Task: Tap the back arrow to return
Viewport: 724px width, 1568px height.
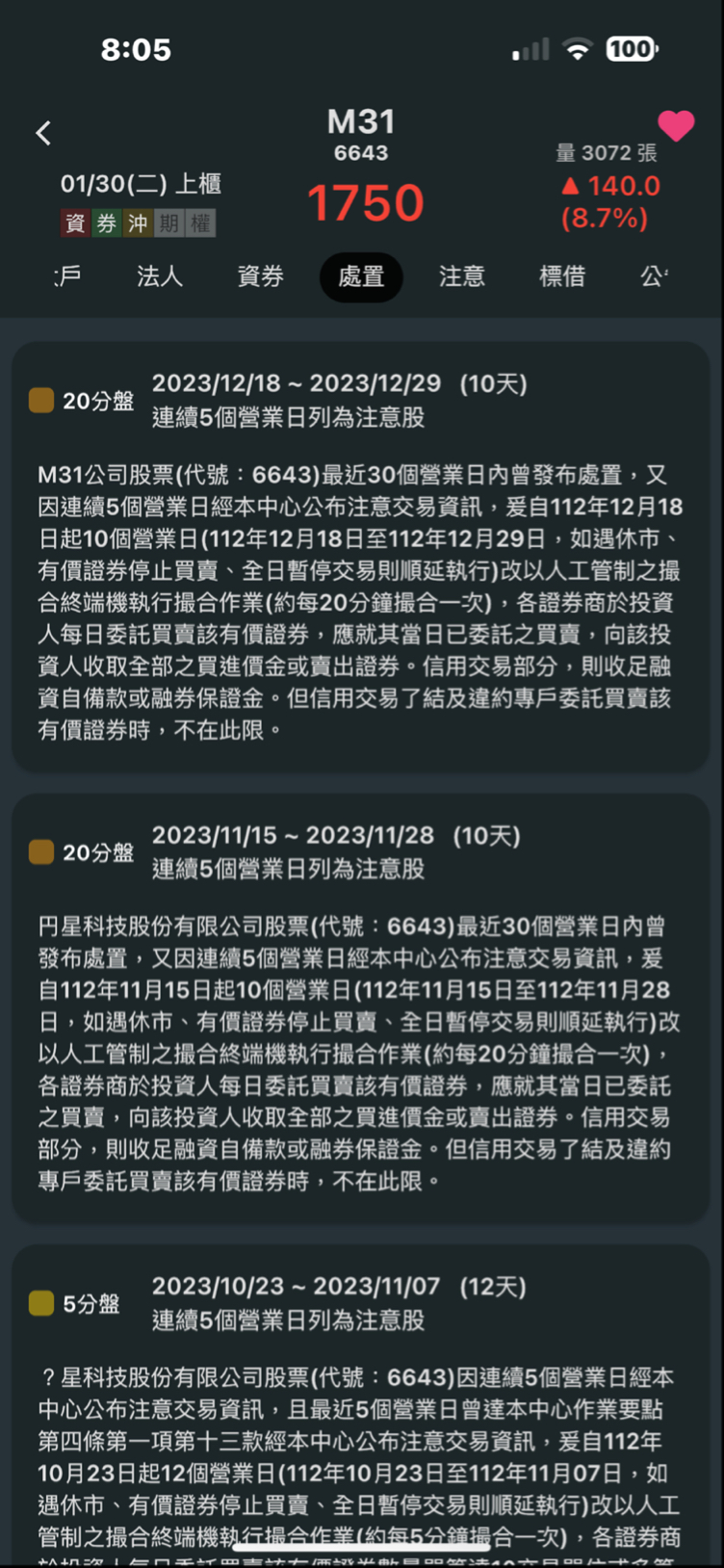Action: (x=42, y=133)
